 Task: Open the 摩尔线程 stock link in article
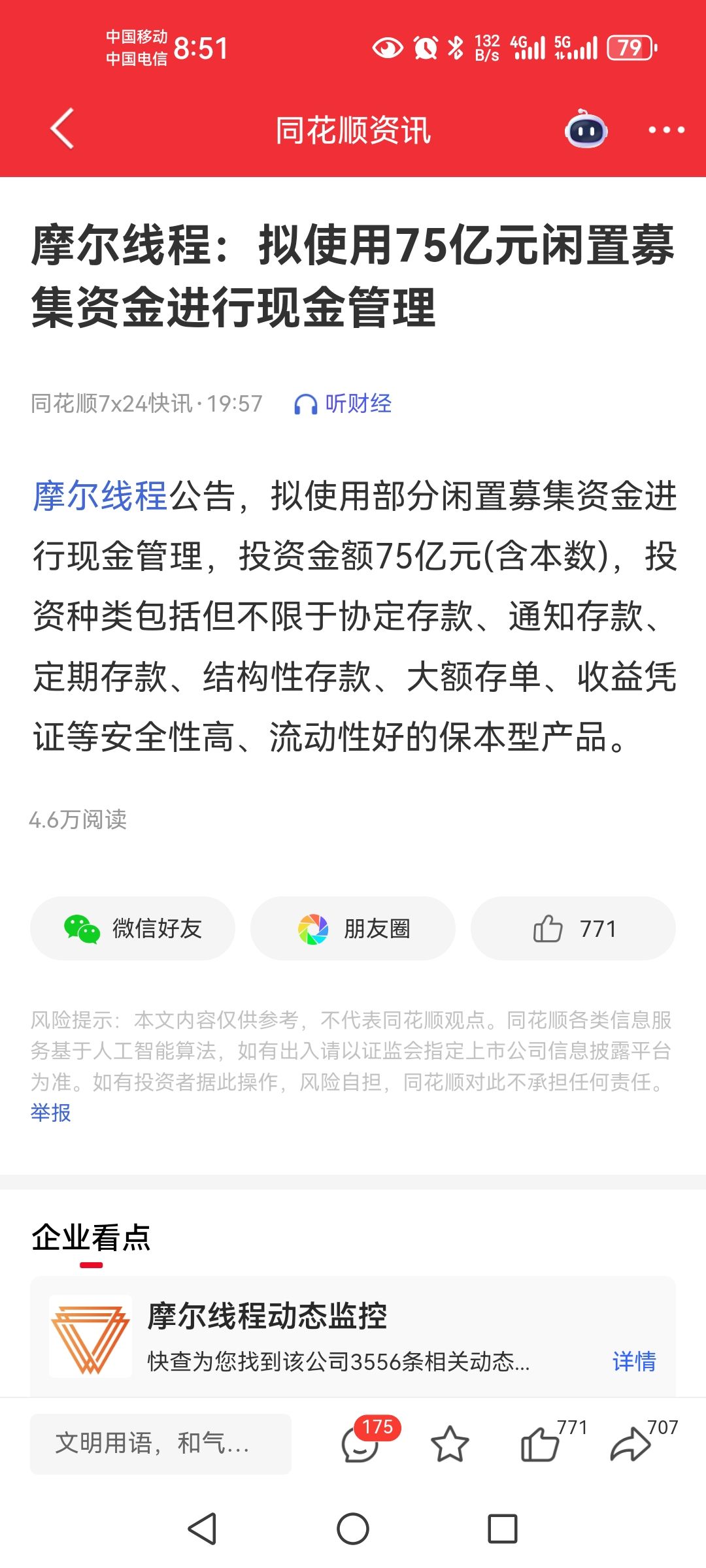[100, 495]
